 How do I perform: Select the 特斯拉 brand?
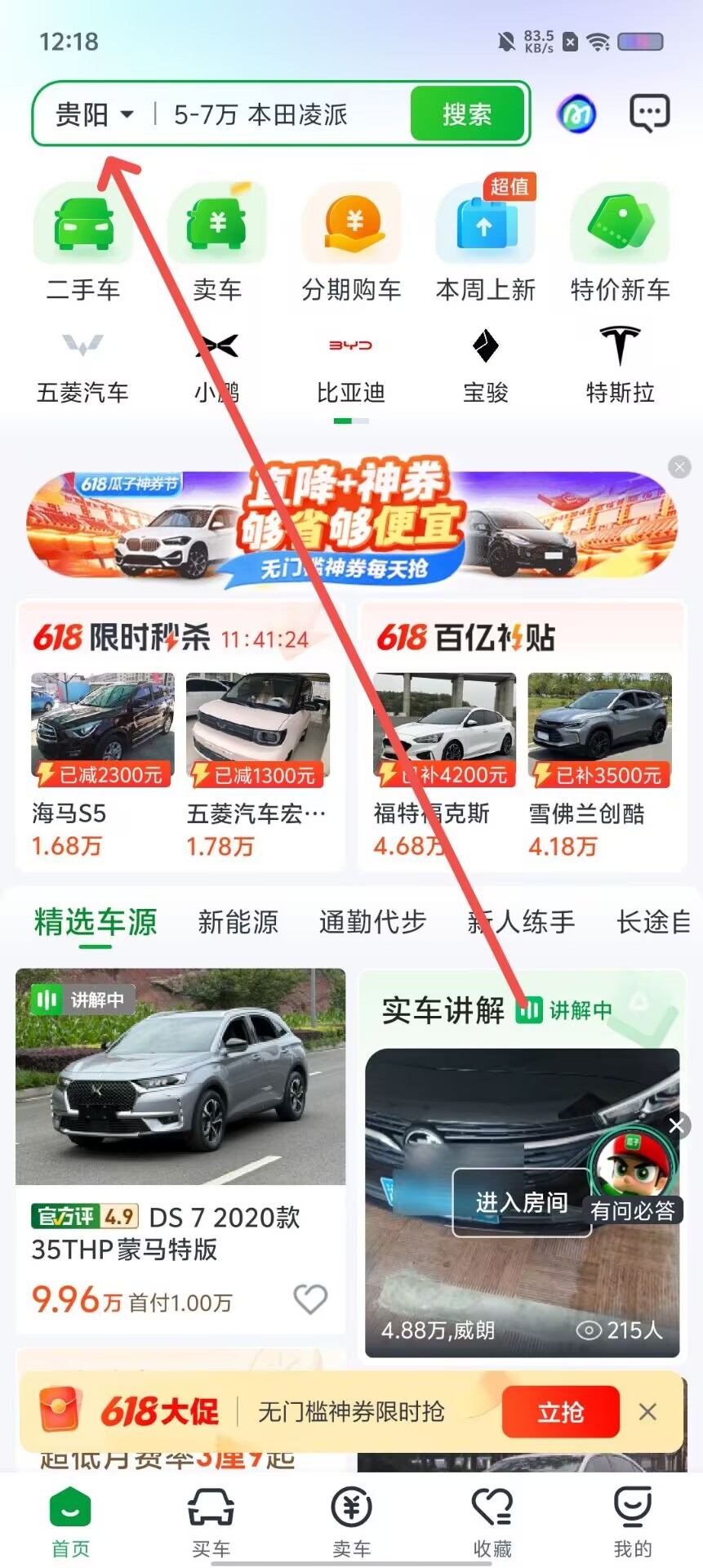pos(620,367)
